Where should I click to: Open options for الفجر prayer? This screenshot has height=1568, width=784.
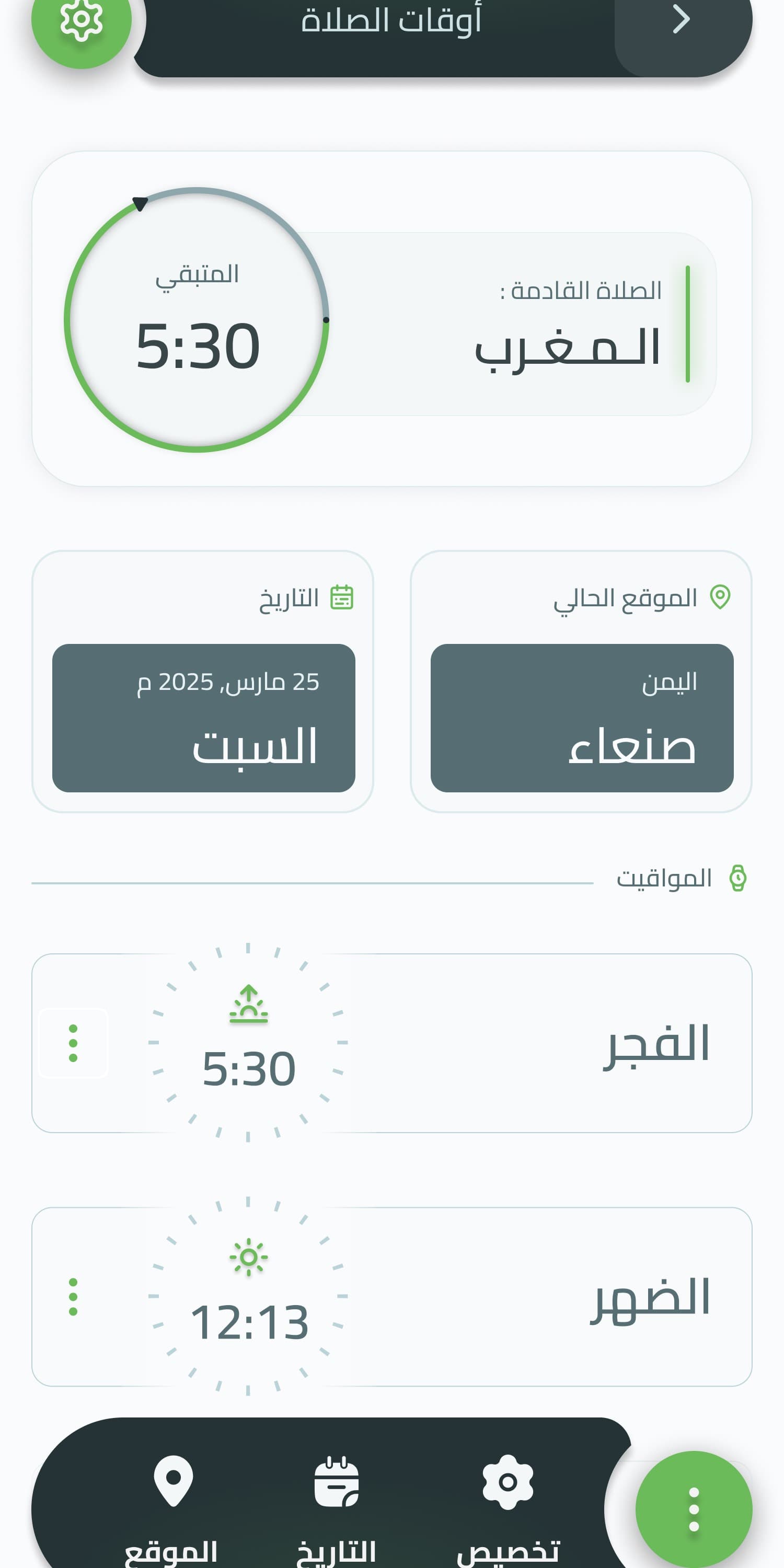[73, 1043]
